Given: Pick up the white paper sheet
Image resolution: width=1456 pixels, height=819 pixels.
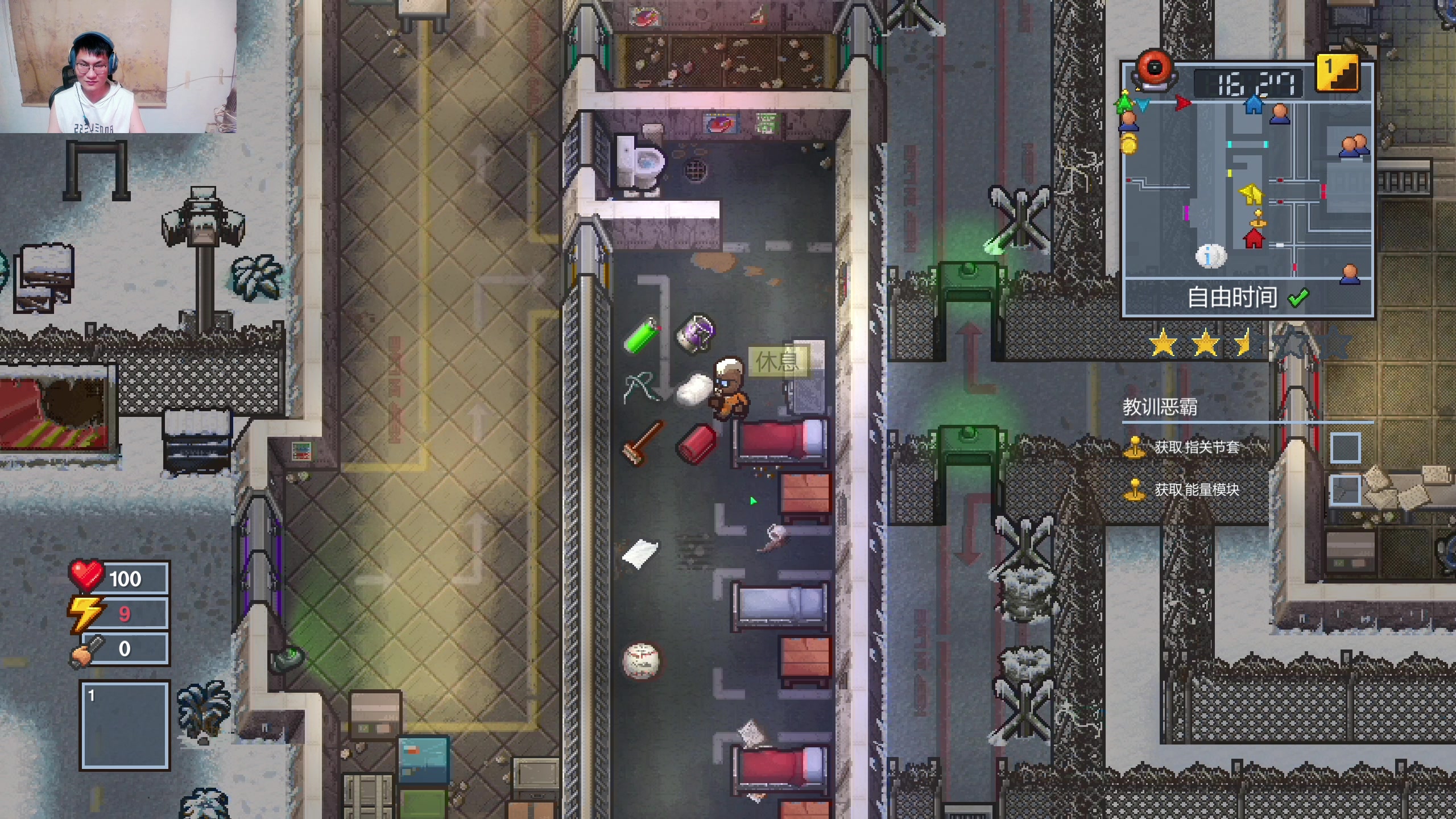Looking at the screenshot, I should pos(640,552).
